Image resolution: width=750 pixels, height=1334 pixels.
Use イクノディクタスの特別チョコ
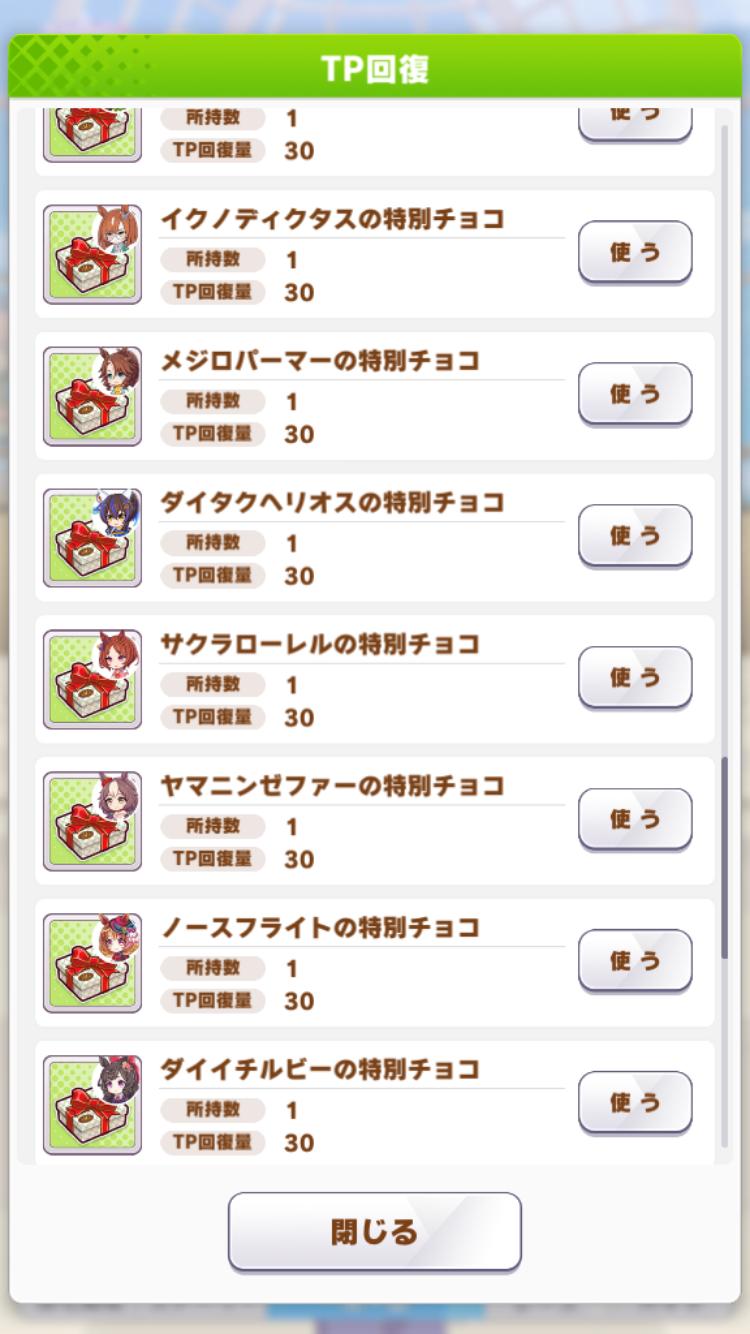click(635, 252)
